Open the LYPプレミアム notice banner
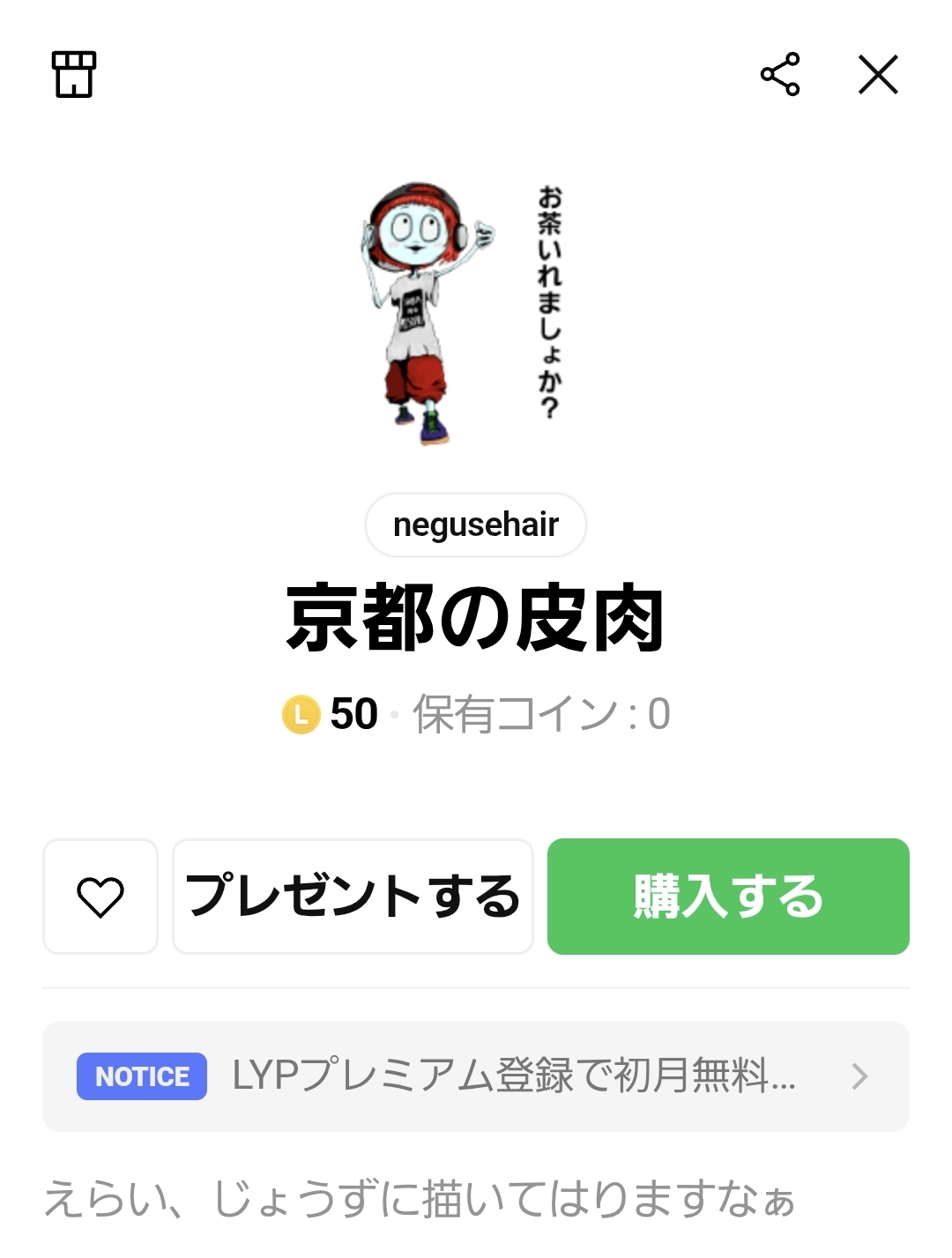 476,1076
